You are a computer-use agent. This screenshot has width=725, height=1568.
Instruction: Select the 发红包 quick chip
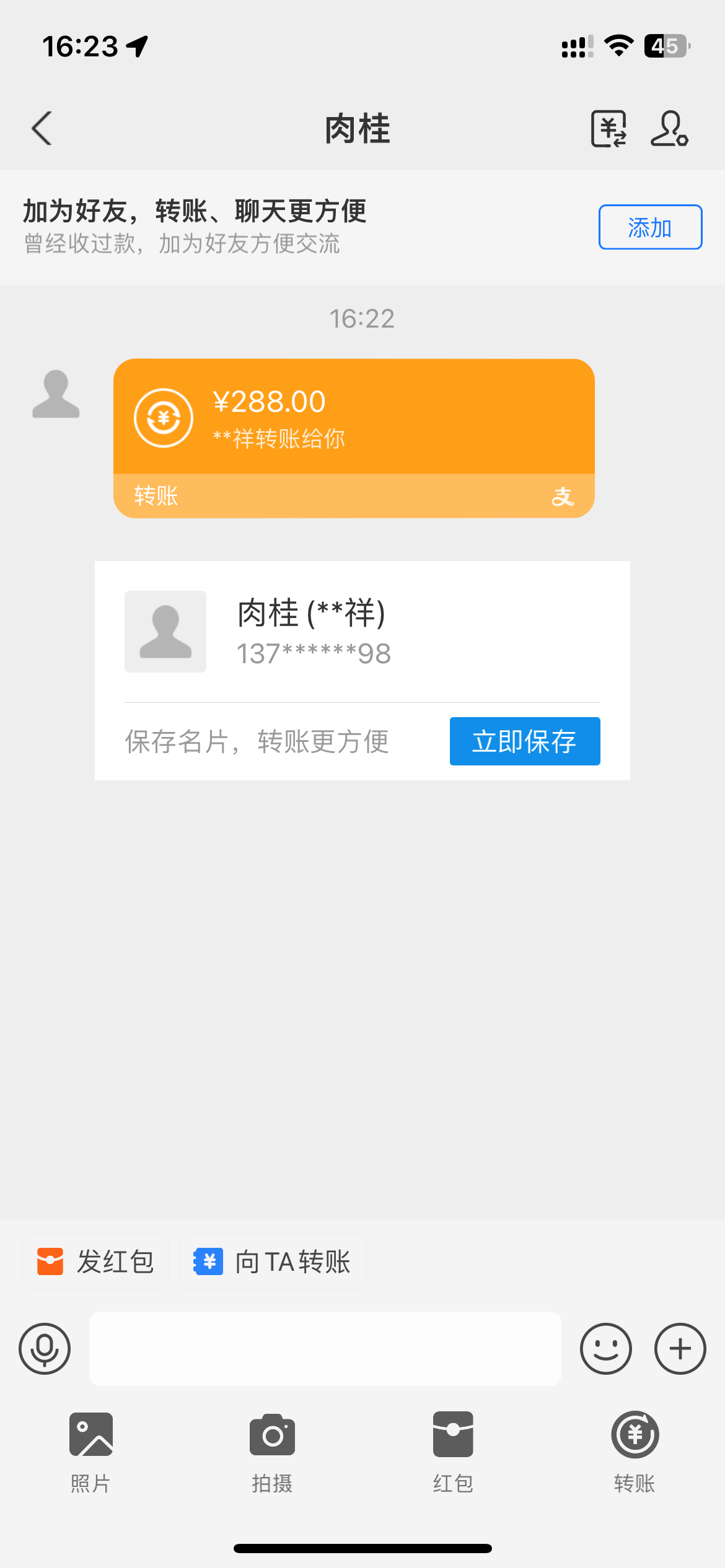[96, 1261]
